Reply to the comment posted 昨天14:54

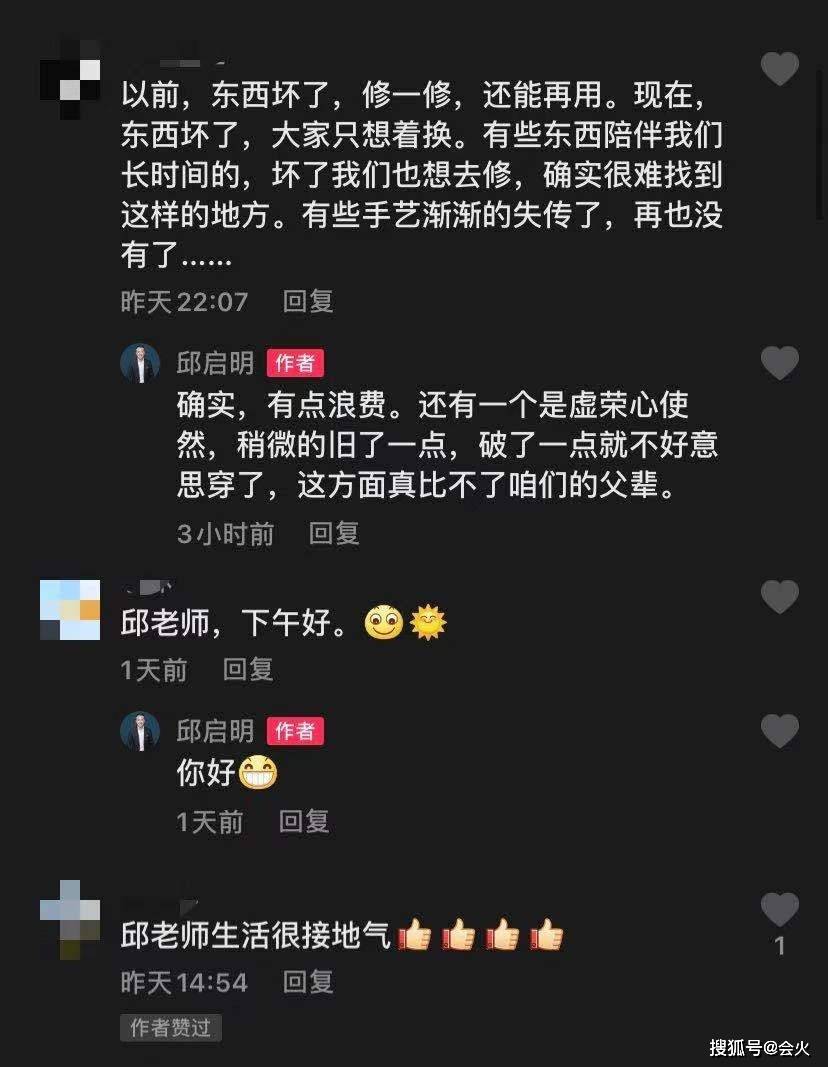click(x=308, y=982)
